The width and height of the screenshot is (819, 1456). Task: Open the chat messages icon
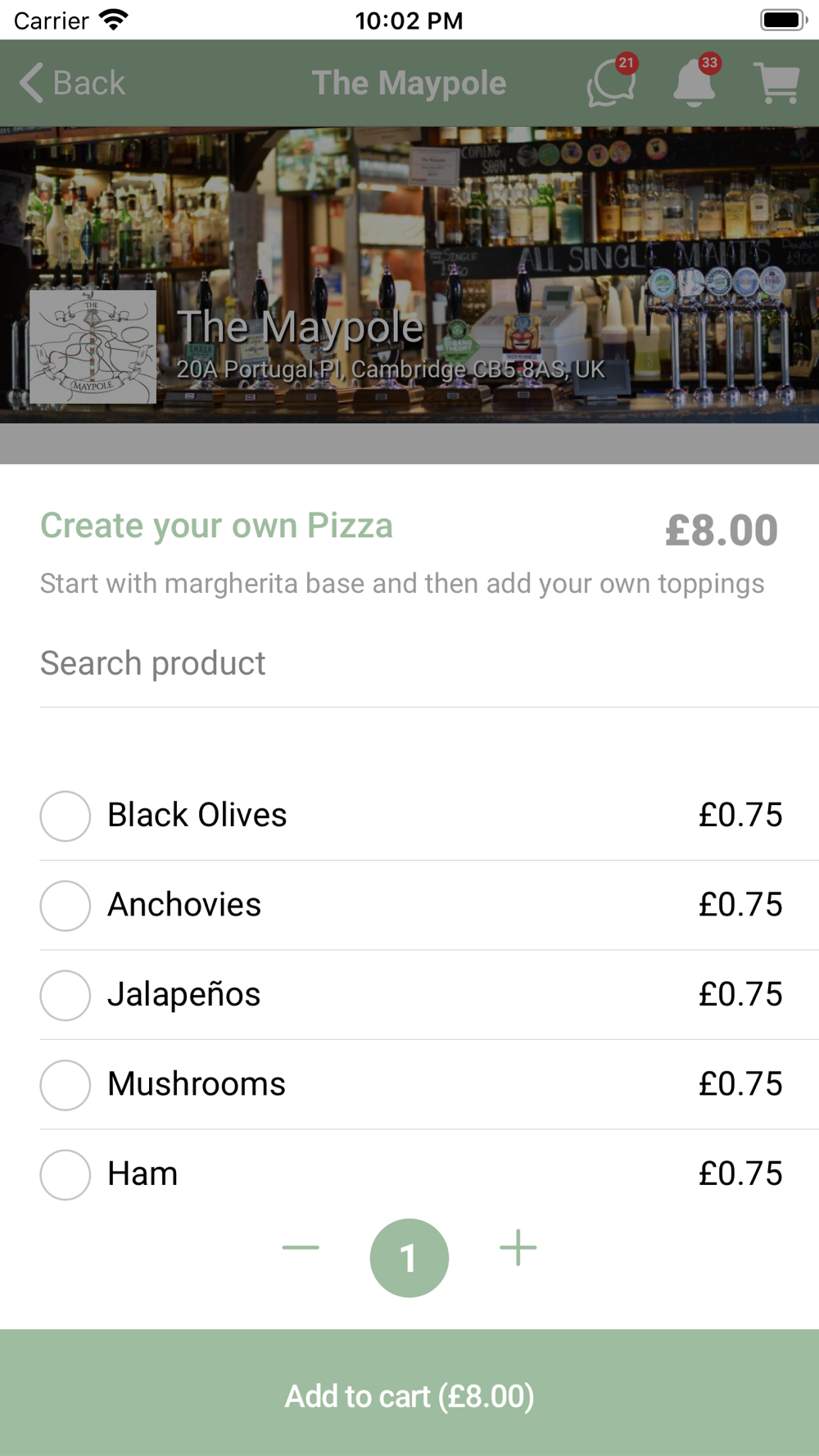[x=611, y=83]
